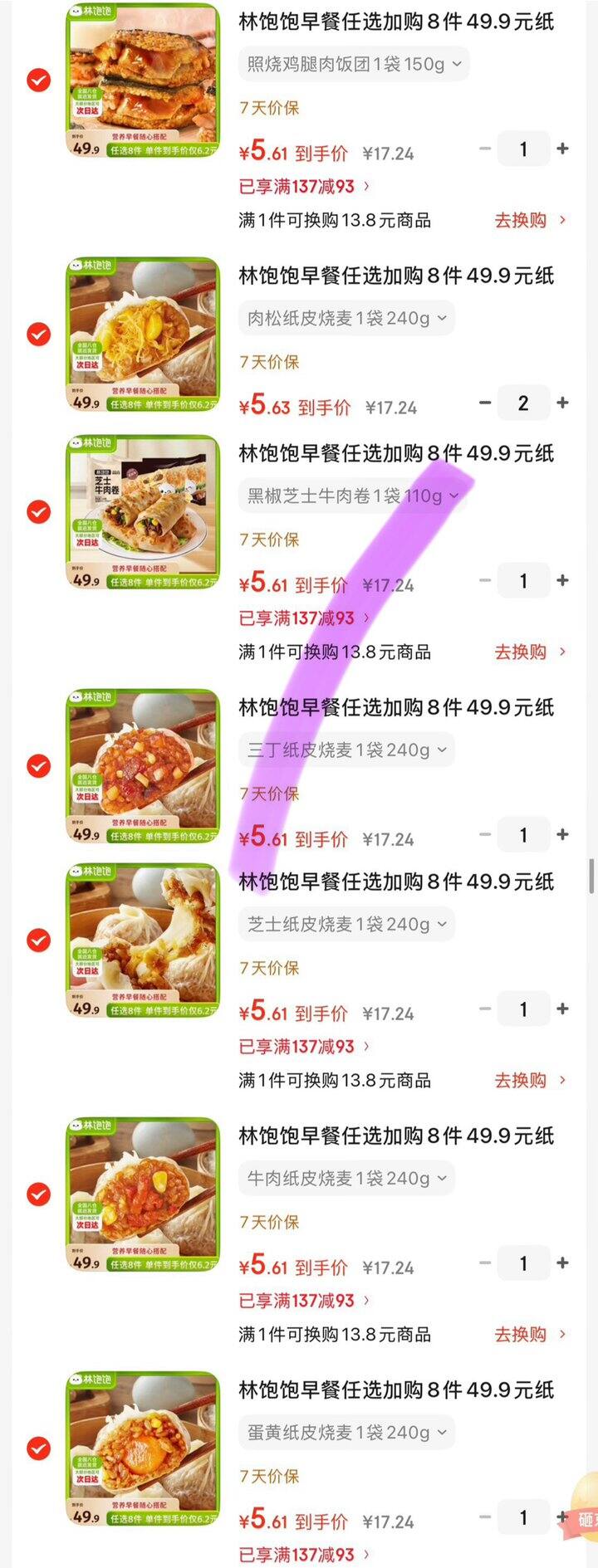Open the 照烧鸡腿肉饭团 spec dropdown
The height and width of the screenshot is (1568, 598).
point(351,64)
